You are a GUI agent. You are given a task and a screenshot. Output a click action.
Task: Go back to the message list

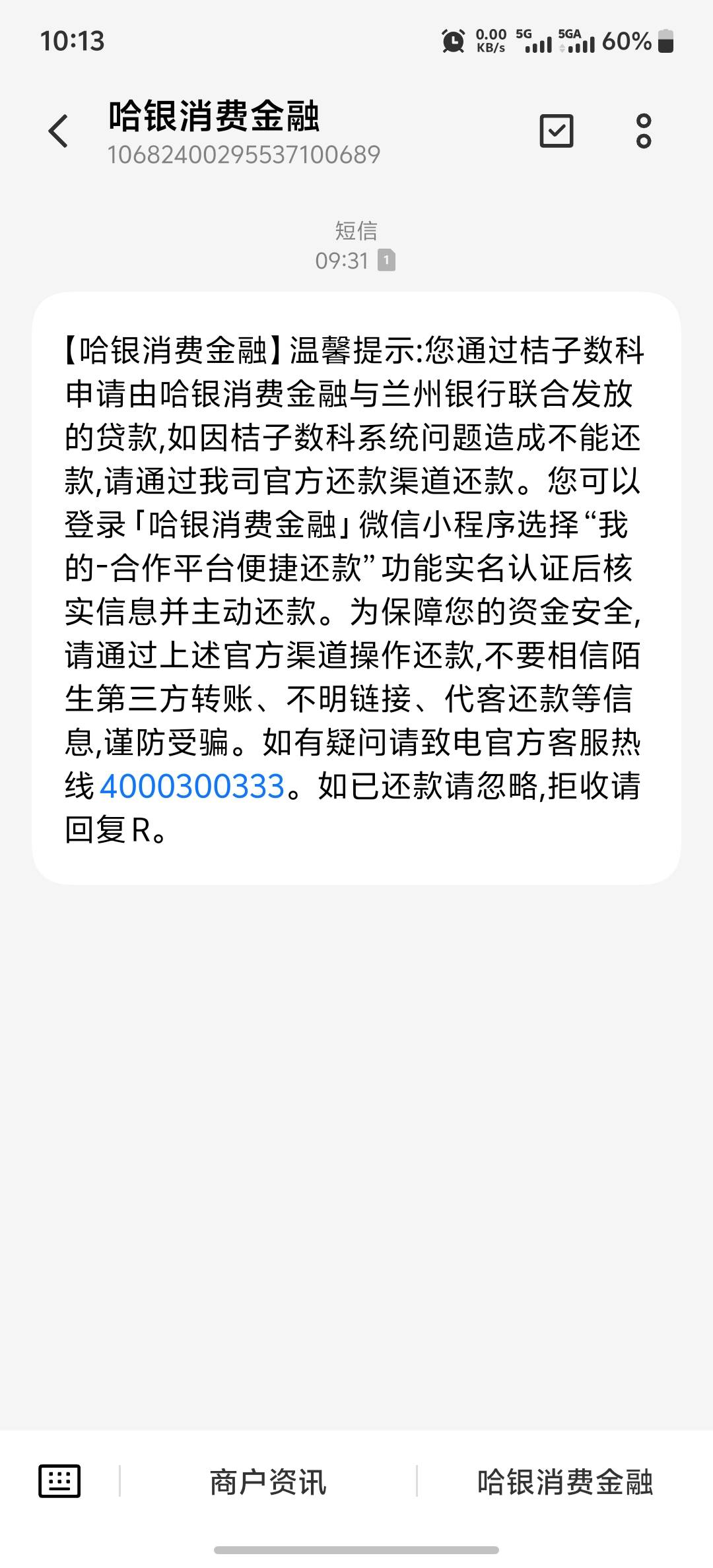58,131
